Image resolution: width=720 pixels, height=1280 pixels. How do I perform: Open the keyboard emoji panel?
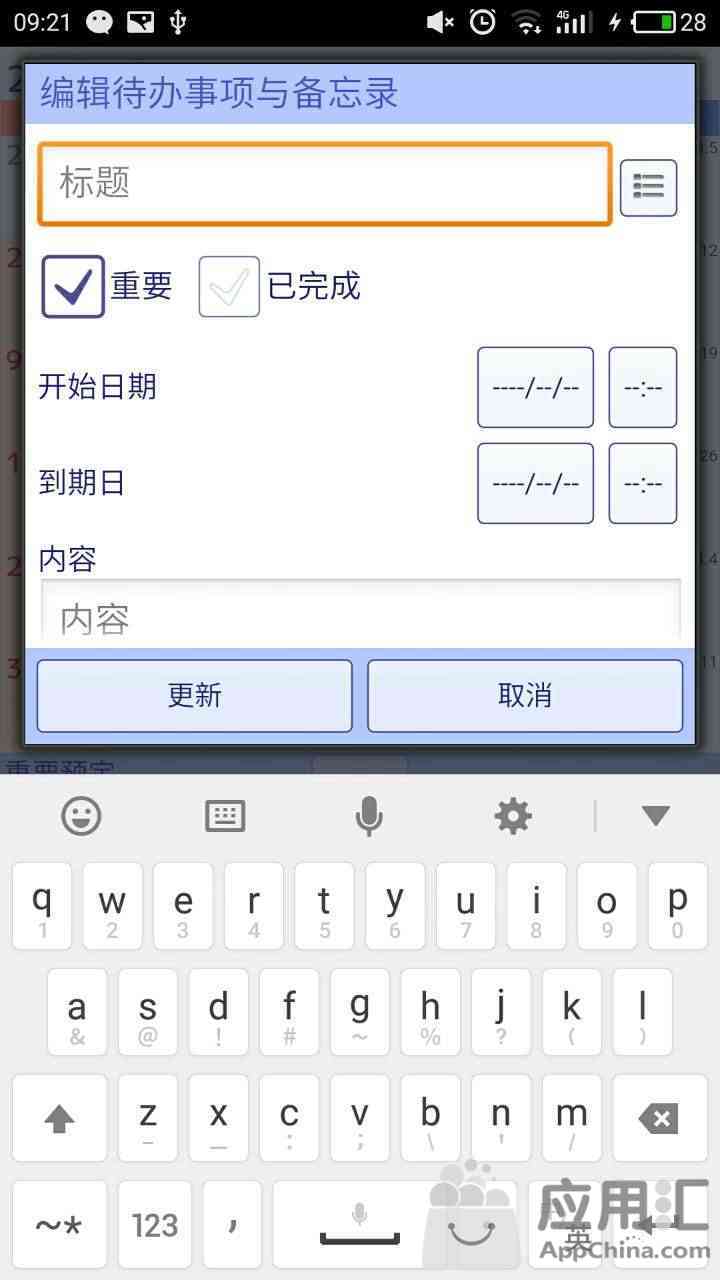coord(82,816)
